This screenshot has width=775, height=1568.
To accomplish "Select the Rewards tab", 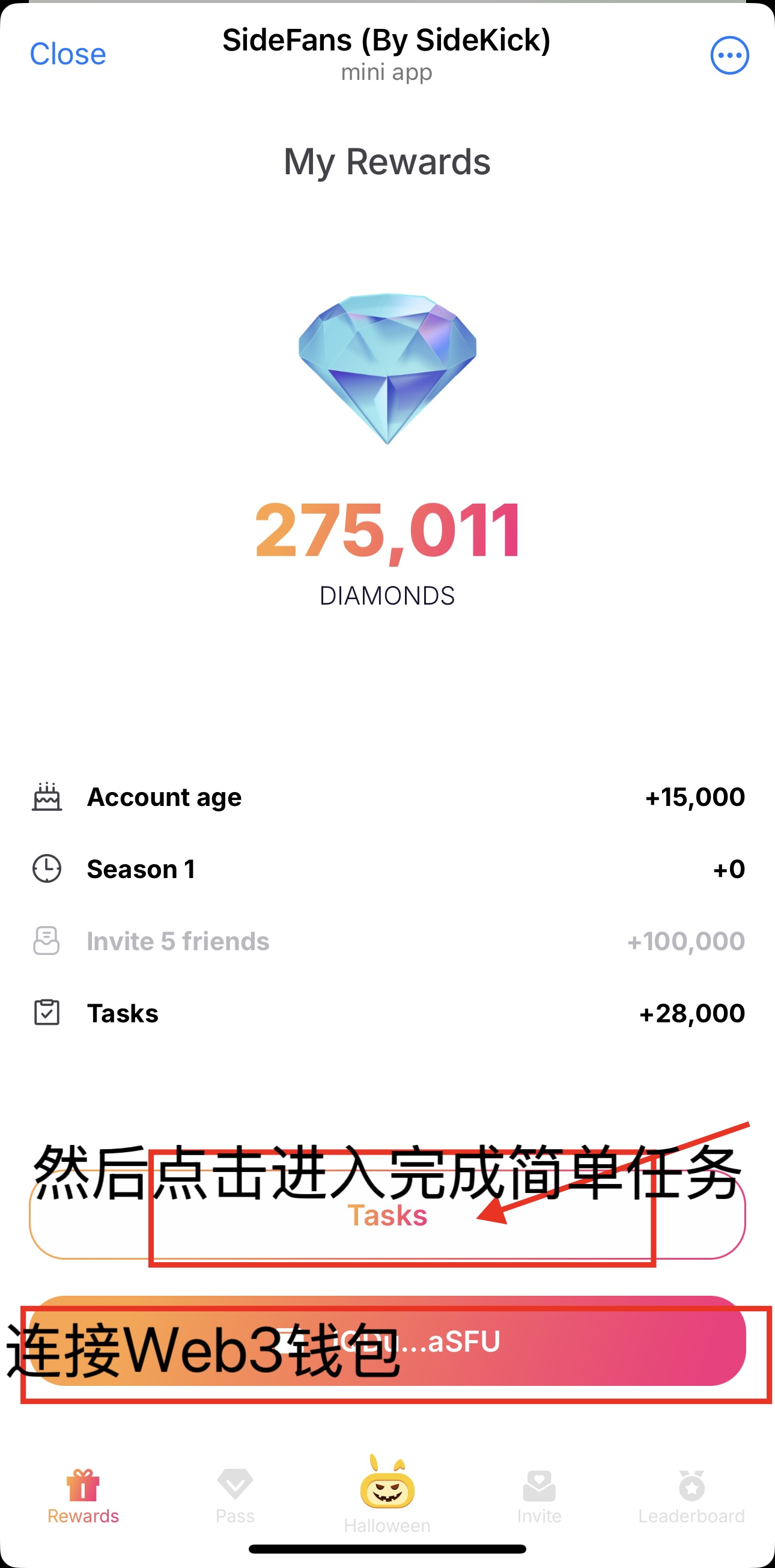I will point(84,1497).
